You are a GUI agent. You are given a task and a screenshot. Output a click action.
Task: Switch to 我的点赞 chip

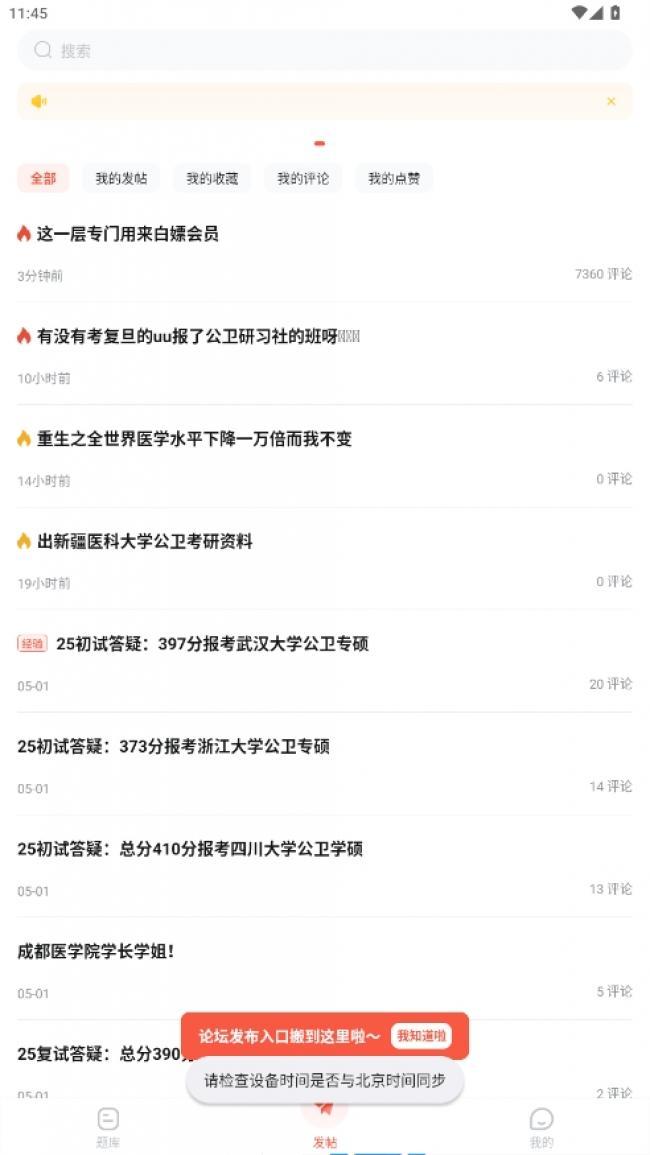coord(394,178)
